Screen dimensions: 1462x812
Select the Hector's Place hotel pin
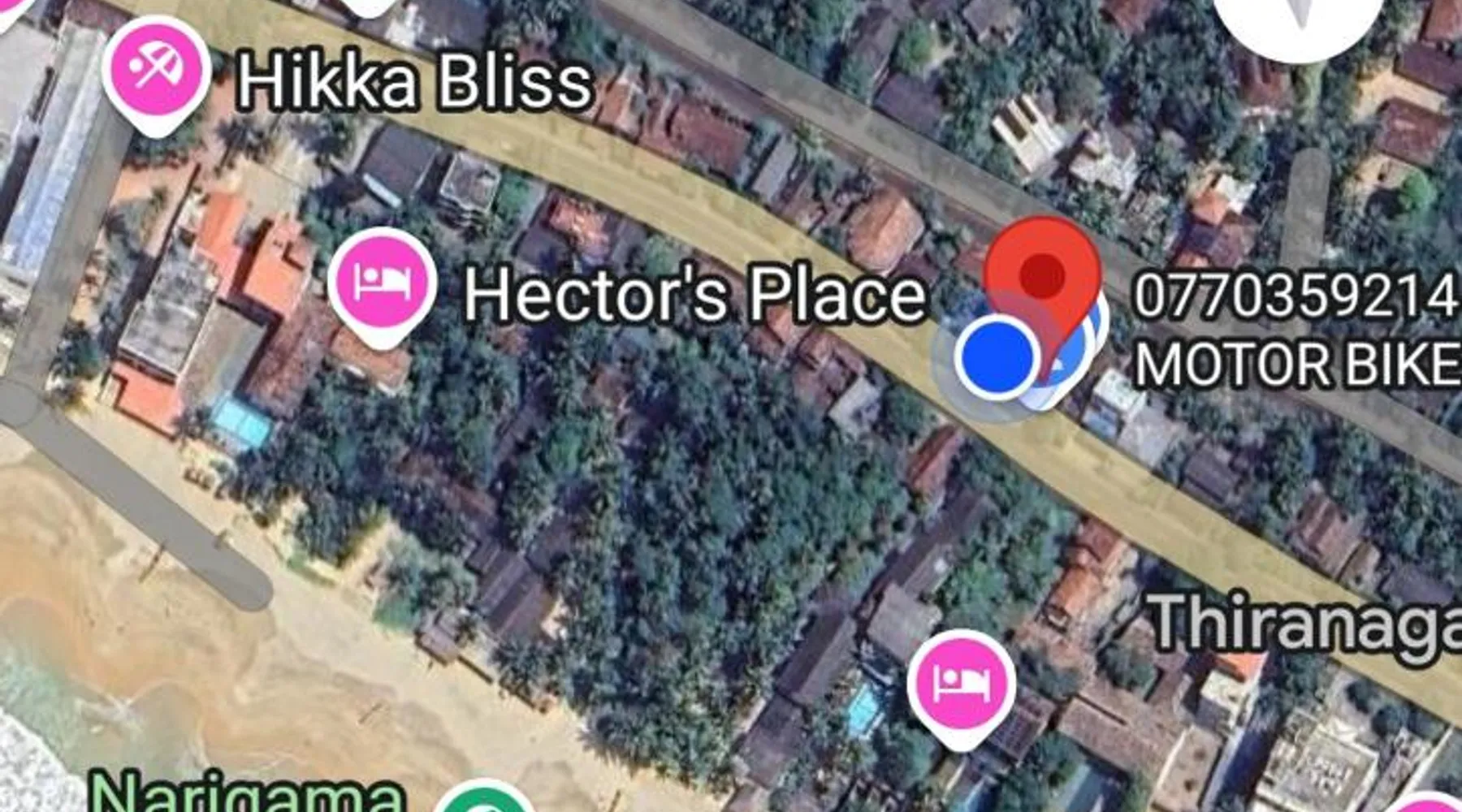pyautogui.click(x=382, y=283)
